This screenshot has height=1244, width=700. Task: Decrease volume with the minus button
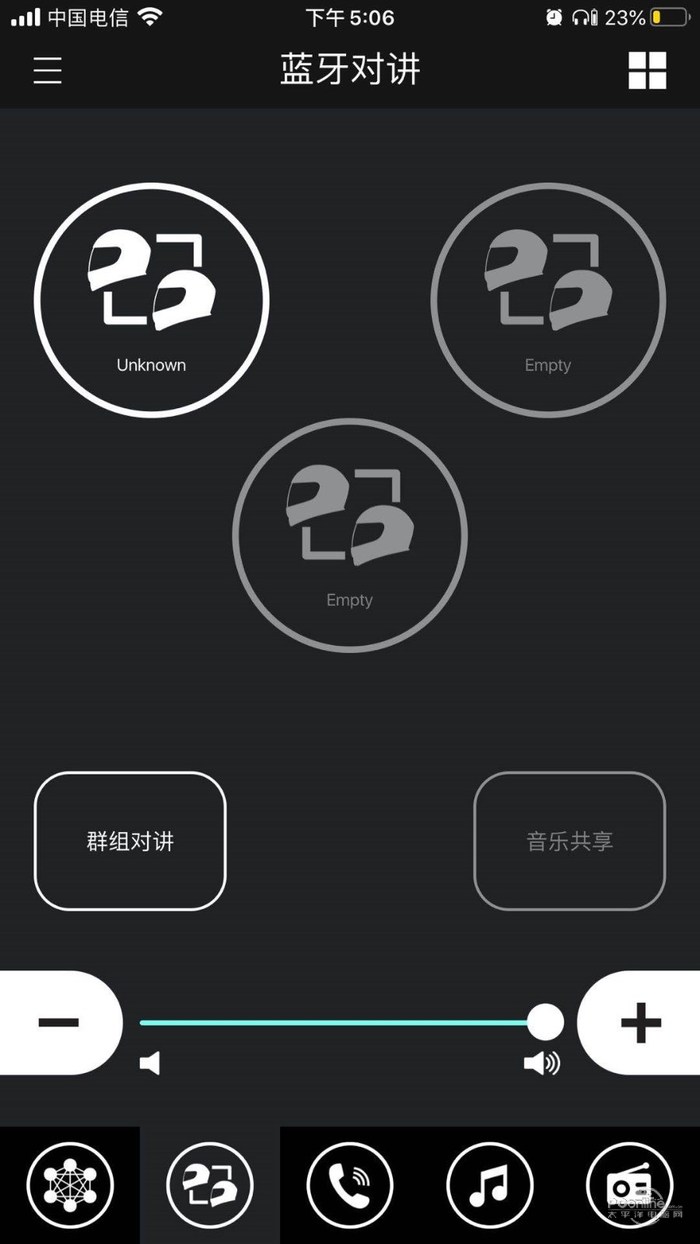click(60, 1022)
